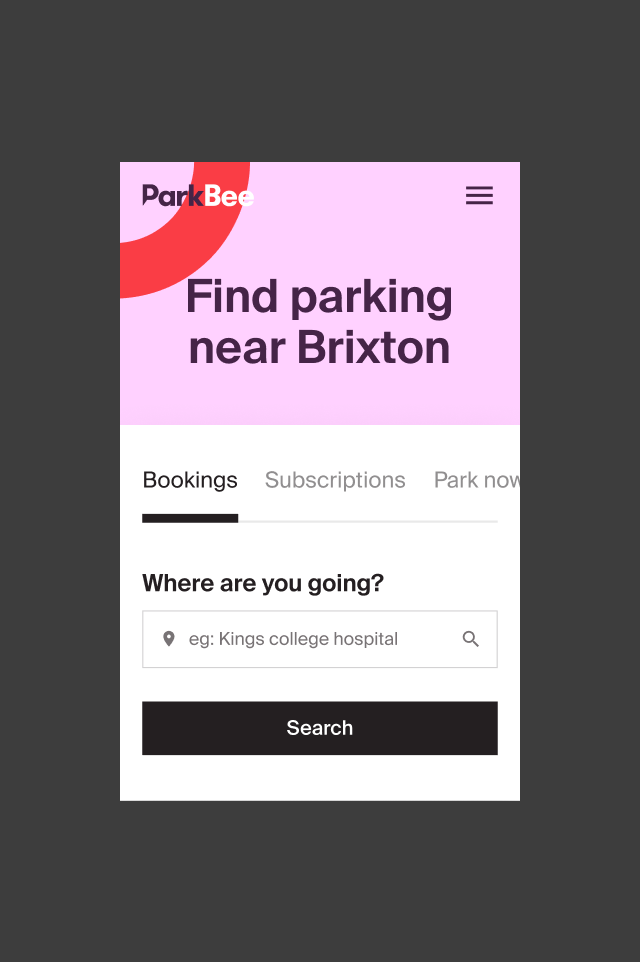Tap the black Search button
Viewport: 640px width, 962px height.
[x=319, y=728]
